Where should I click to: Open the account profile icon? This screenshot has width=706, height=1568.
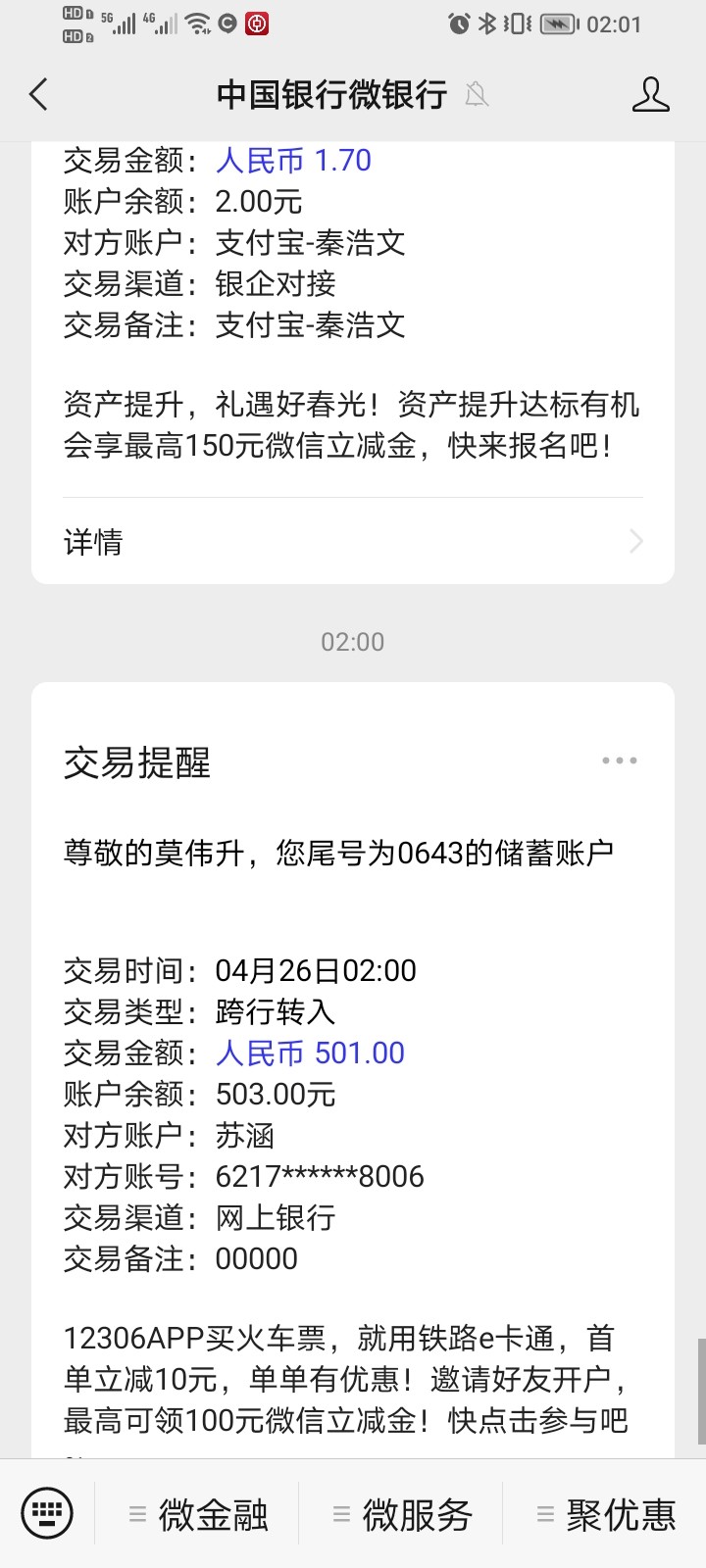click(x=650, y=95)
